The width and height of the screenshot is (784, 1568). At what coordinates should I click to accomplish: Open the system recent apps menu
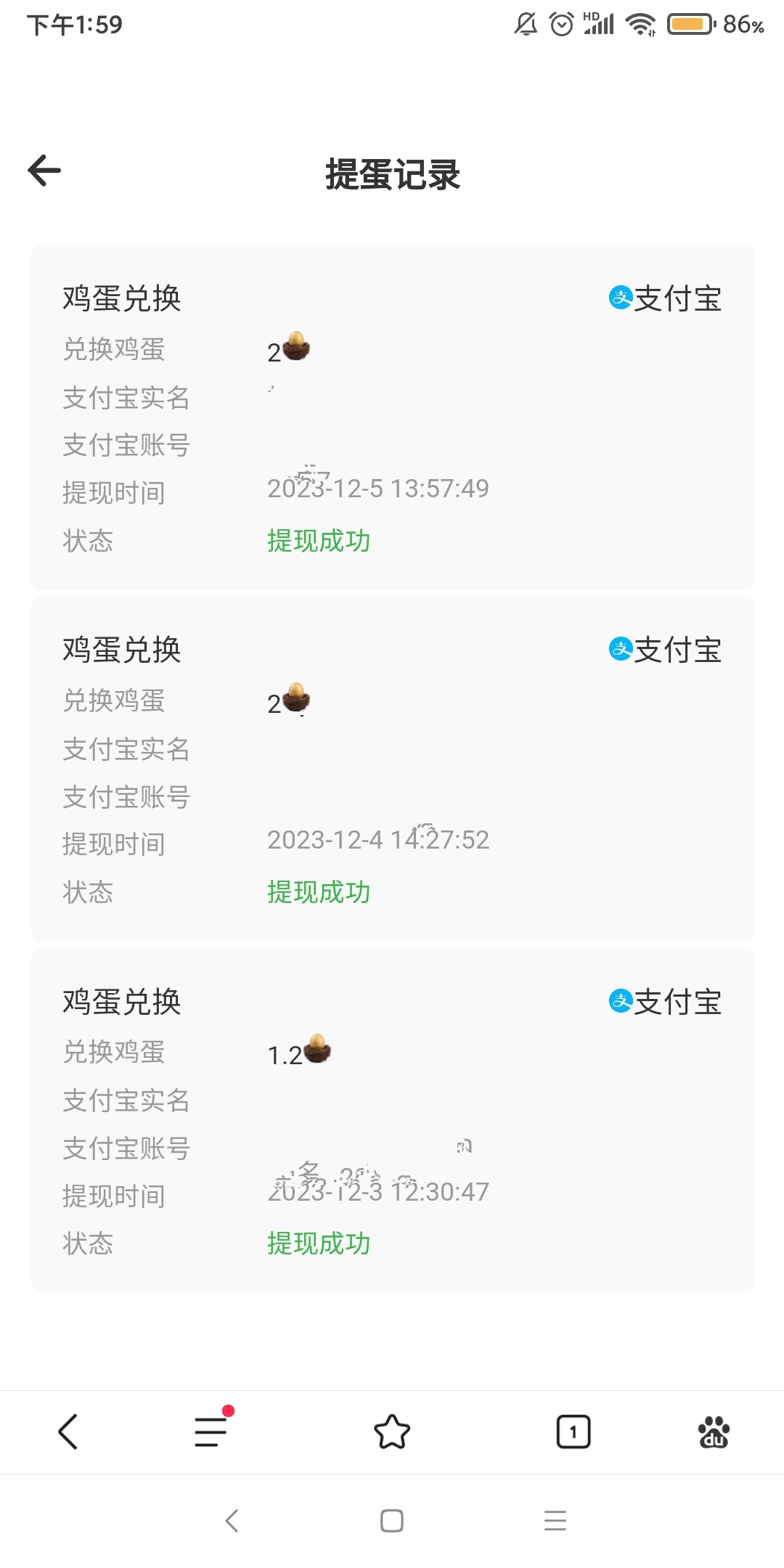(x=555, y=1520)
